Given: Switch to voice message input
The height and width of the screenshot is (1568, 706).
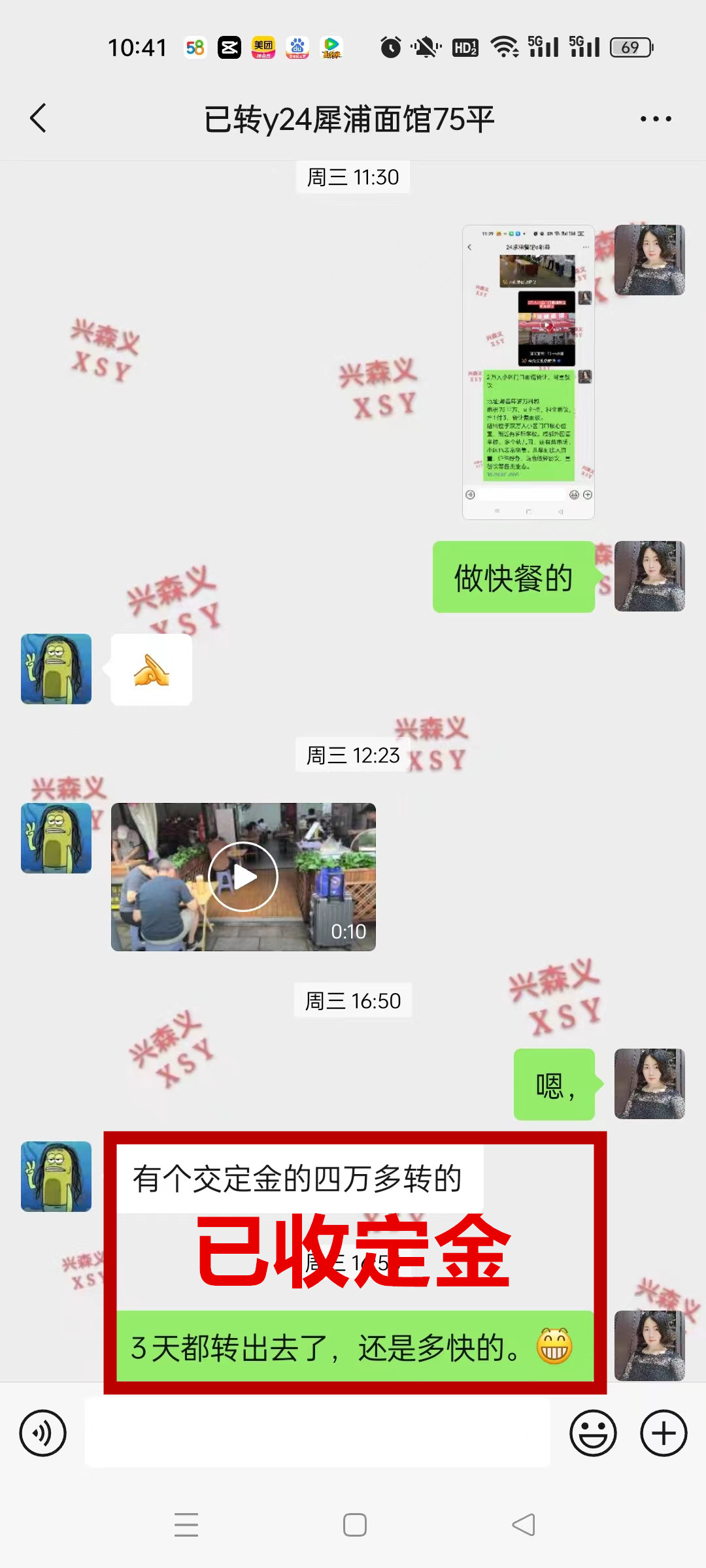Looking at the screenshot, I should point(43,1433).
